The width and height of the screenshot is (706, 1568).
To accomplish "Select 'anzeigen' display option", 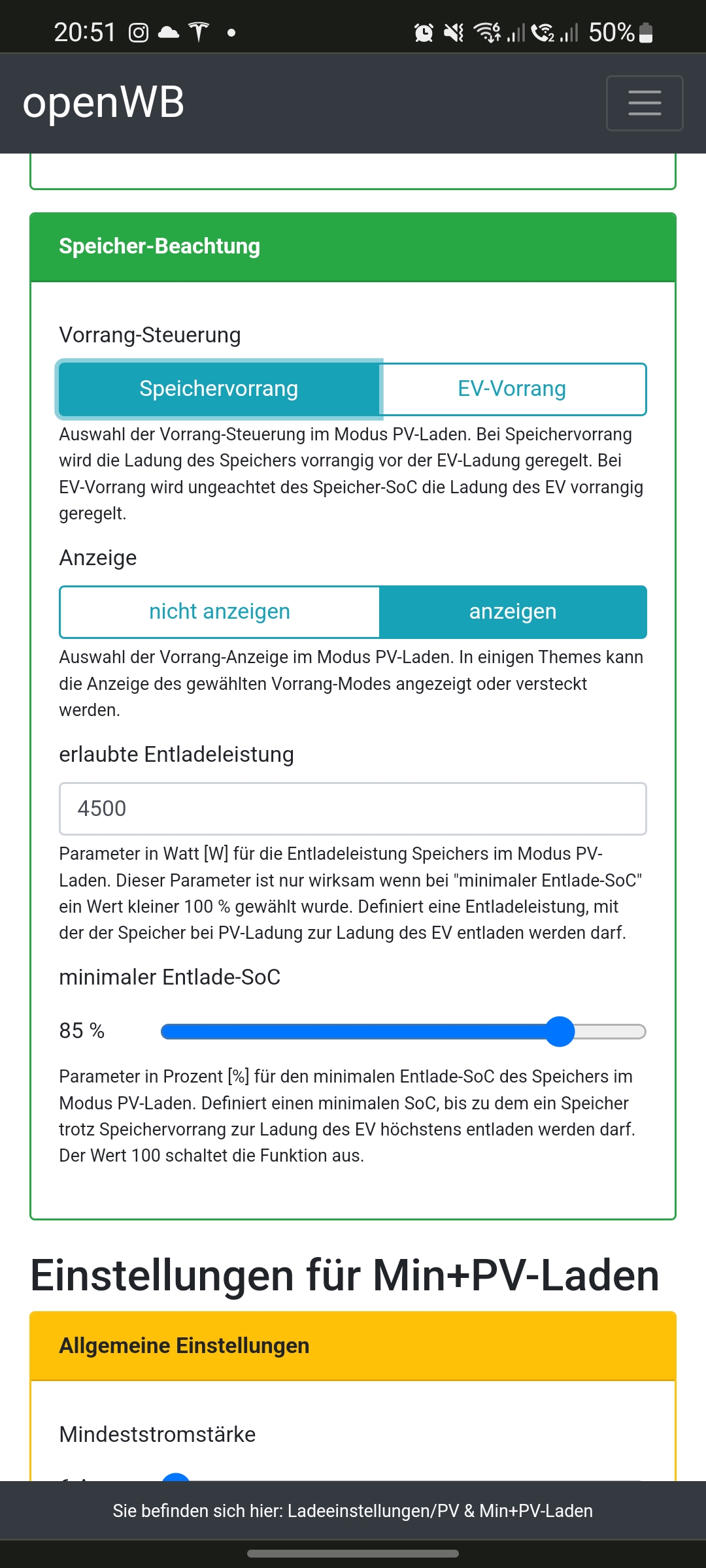I will (513, 612).
